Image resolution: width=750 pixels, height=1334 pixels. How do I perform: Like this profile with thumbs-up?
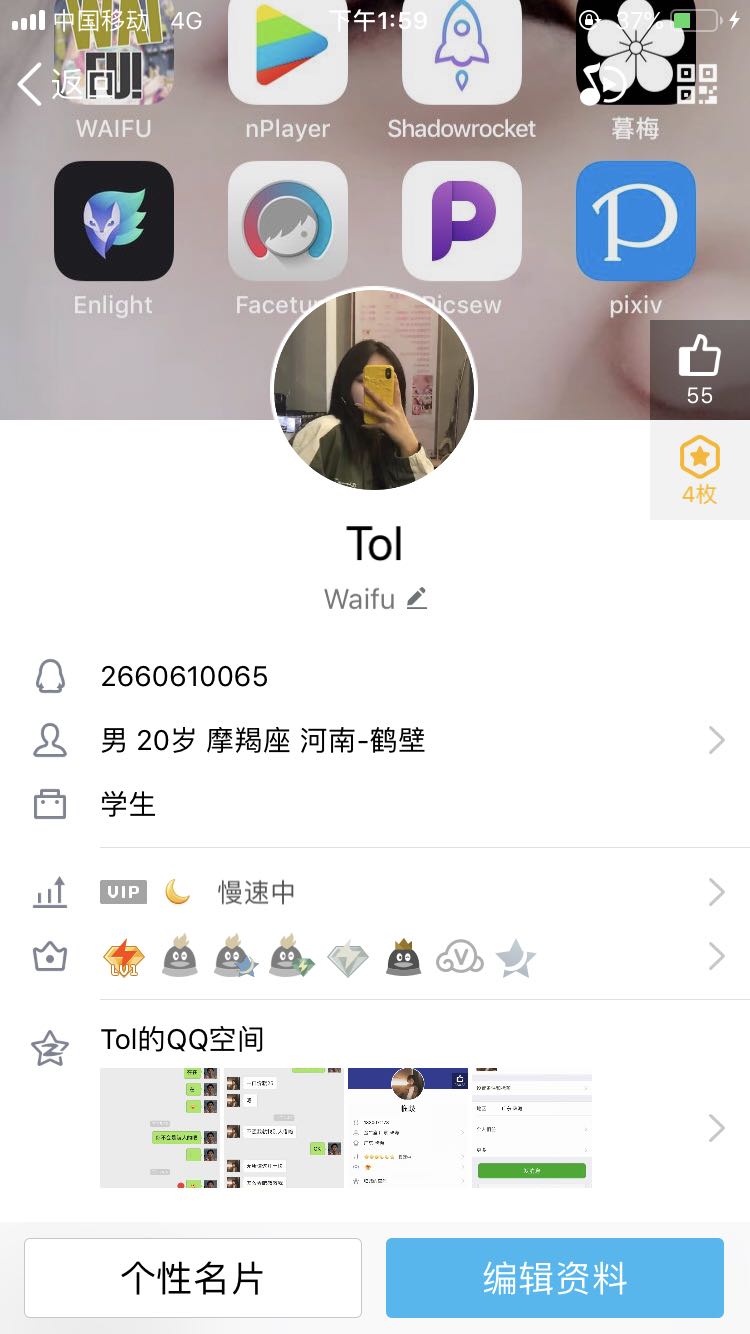click(699, 368)
